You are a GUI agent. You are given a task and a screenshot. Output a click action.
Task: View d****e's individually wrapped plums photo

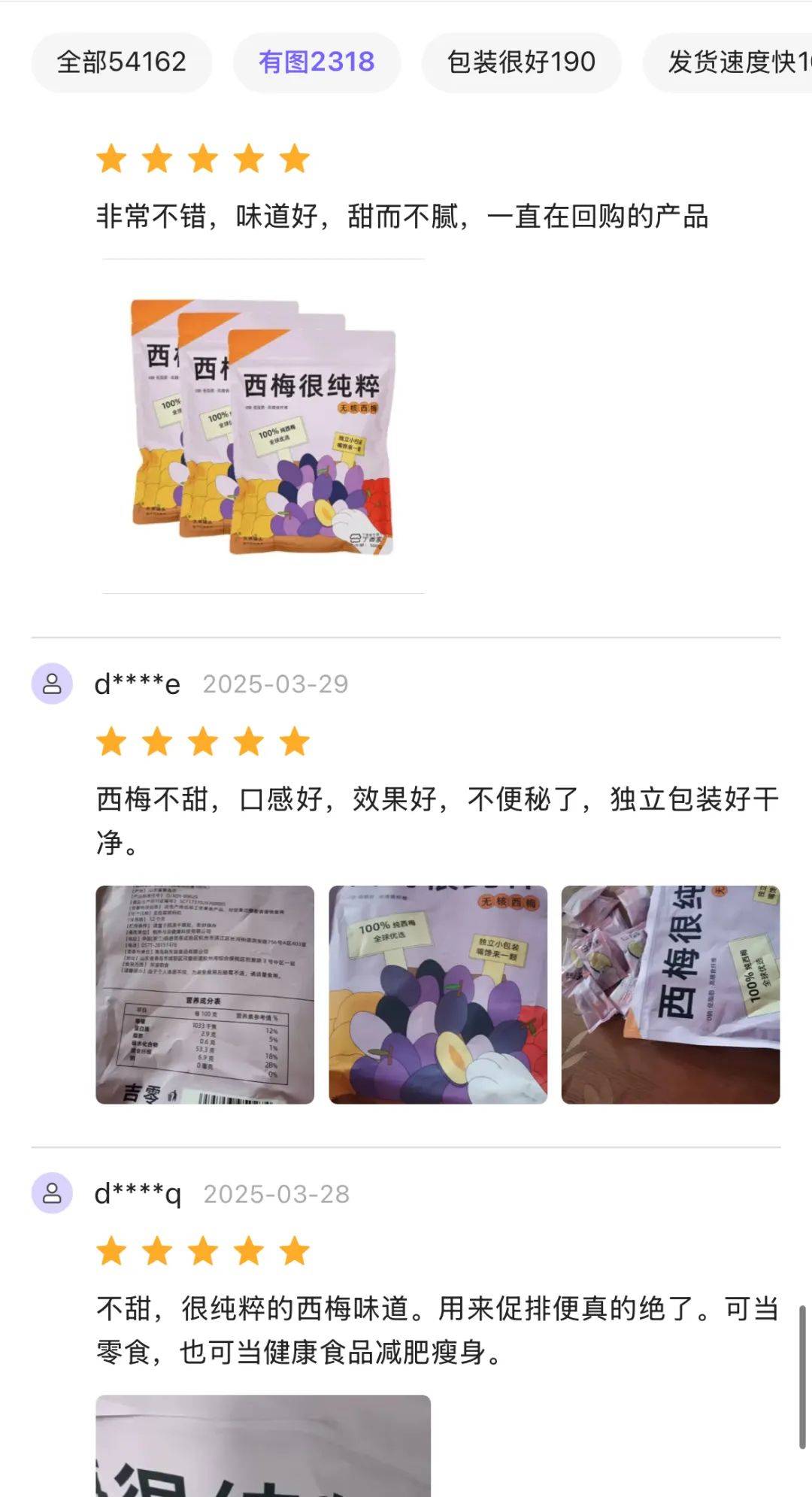coord(670,994)
